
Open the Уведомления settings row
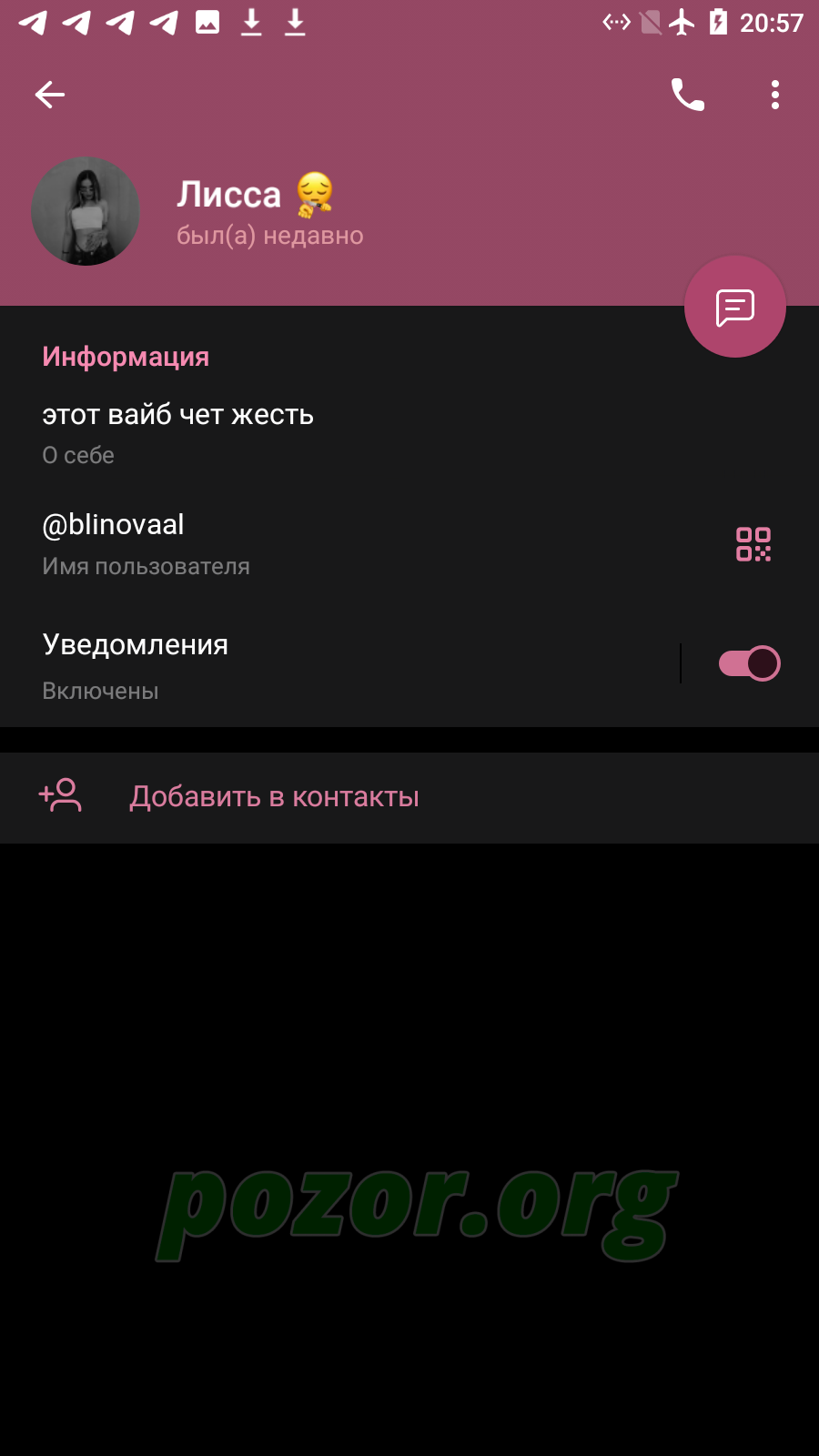coord(339,665)
